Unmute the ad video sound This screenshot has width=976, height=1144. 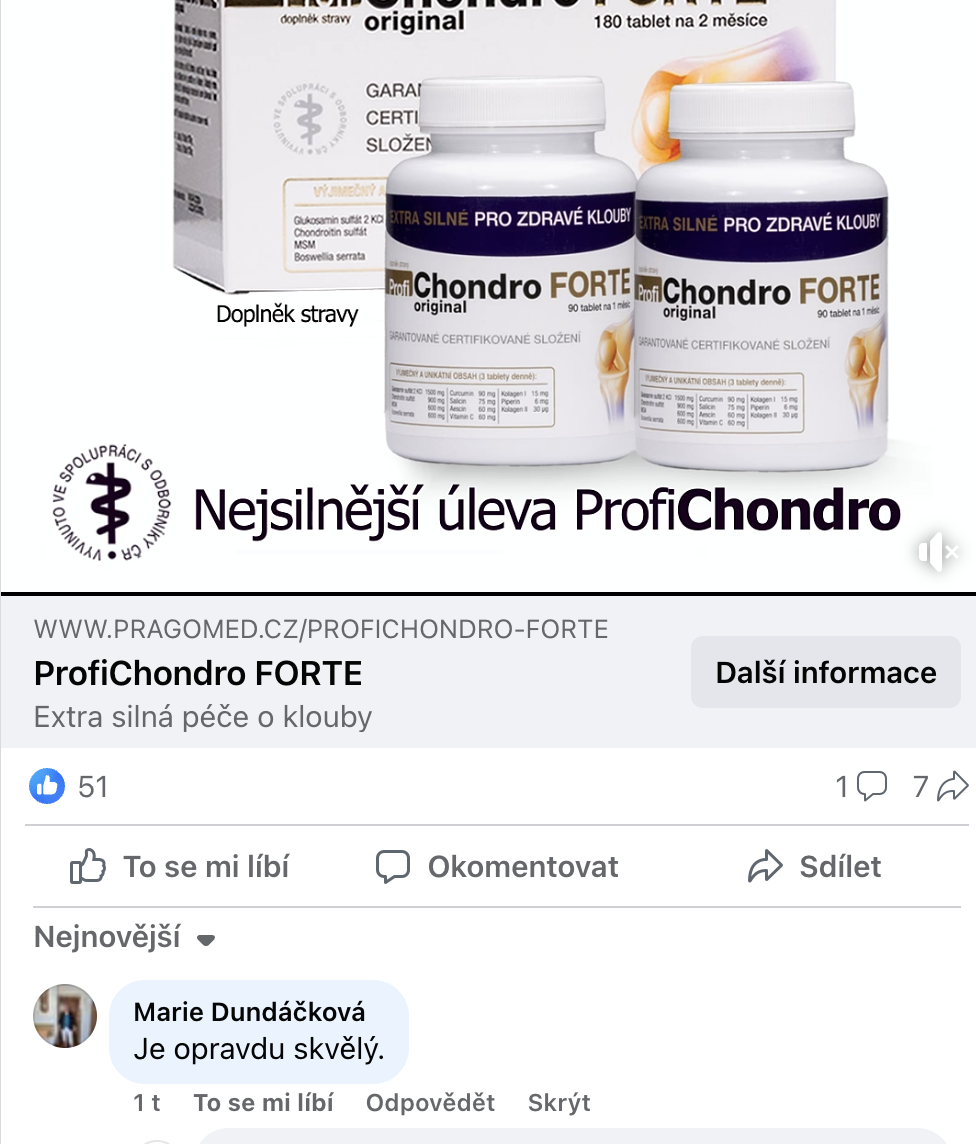pos(937,552)
